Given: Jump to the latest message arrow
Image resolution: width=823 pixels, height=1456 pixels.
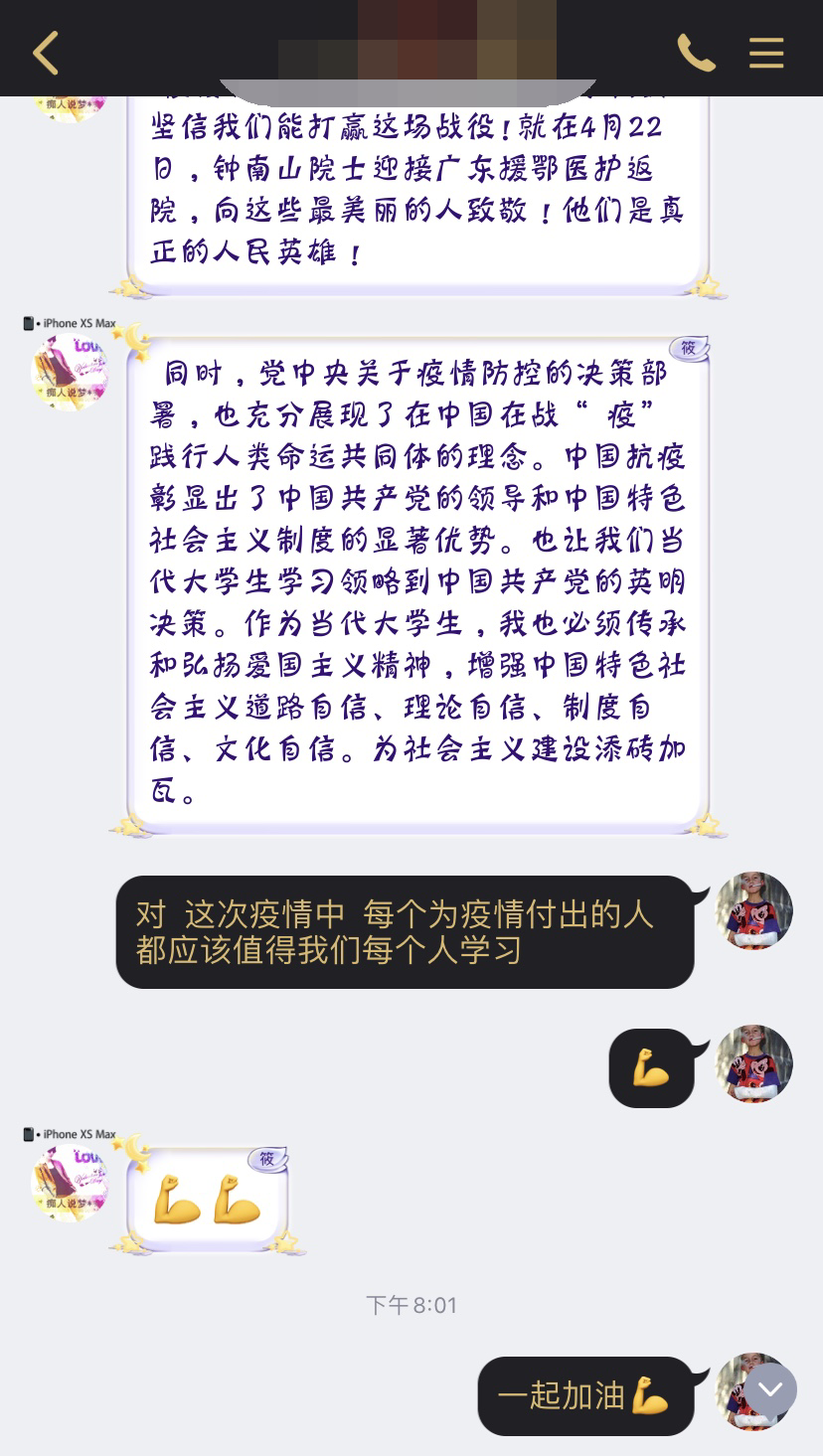Looking at the screenshot, I should point(771,1388).
